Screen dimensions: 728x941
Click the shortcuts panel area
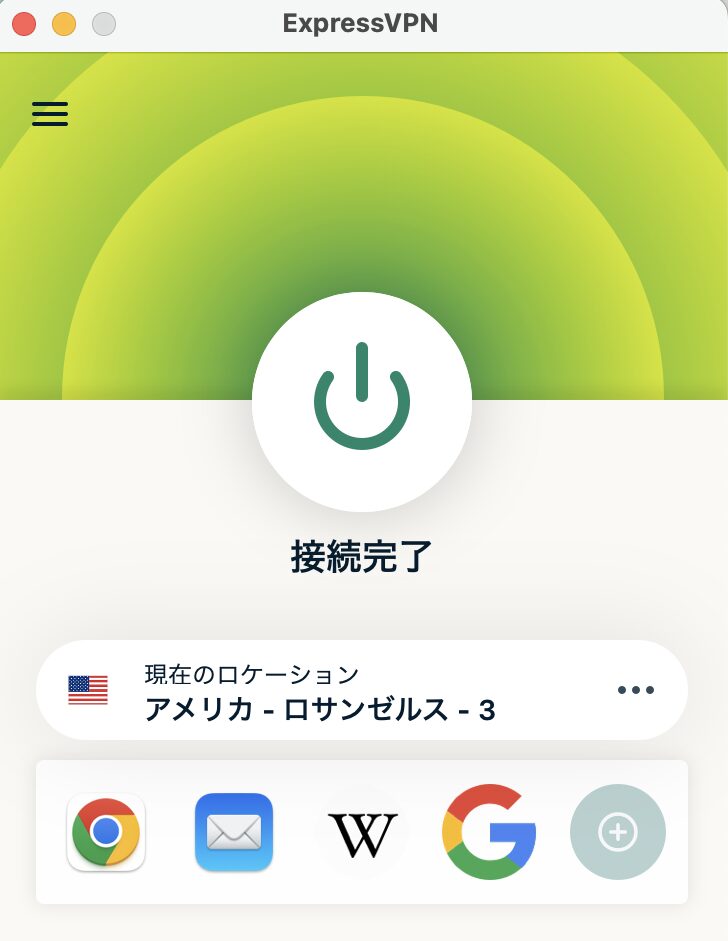point(363,831)
